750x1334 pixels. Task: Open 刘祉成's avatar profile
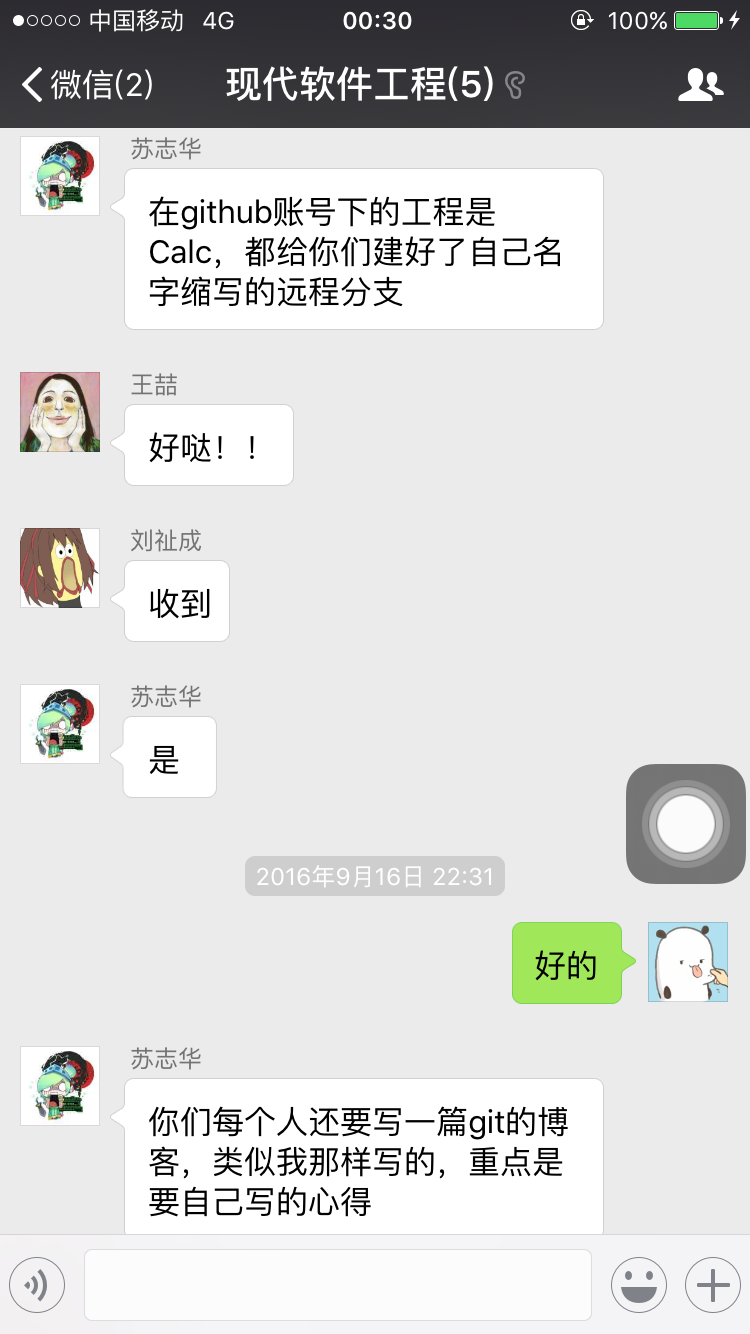(x=60, y=568)
